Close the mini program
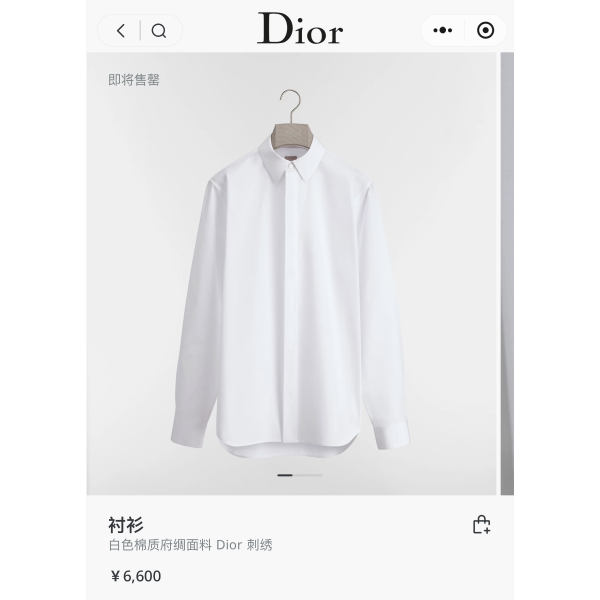The height and width of the screenshot is (600, 600). click(486, 30)
